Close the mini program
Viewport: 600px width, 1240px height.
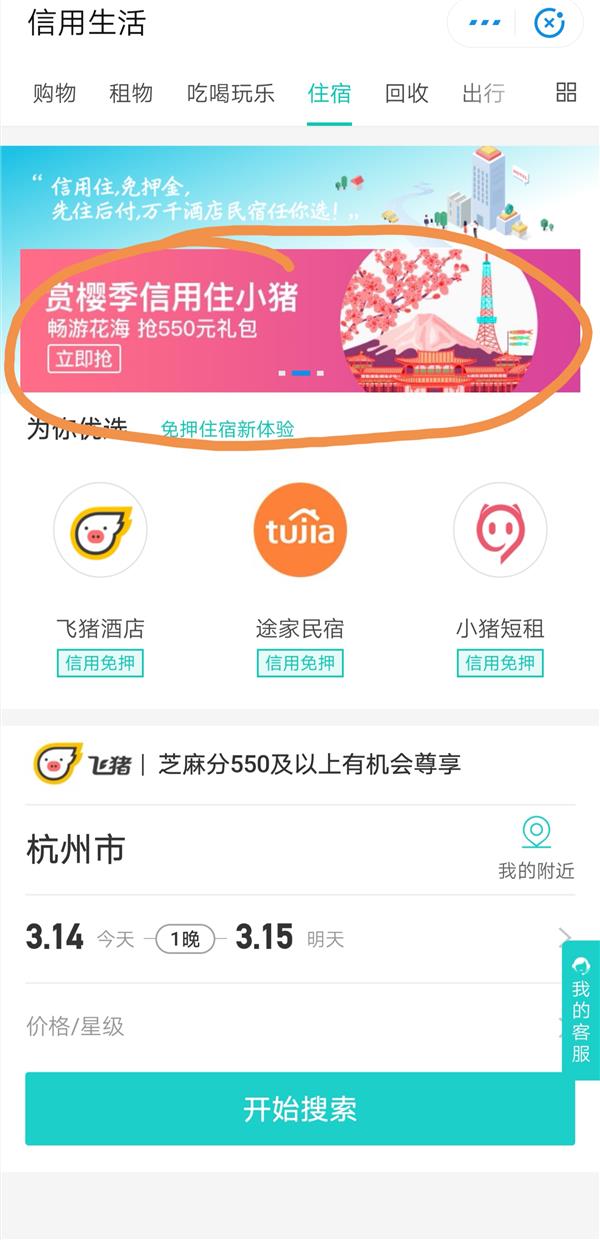549,22
